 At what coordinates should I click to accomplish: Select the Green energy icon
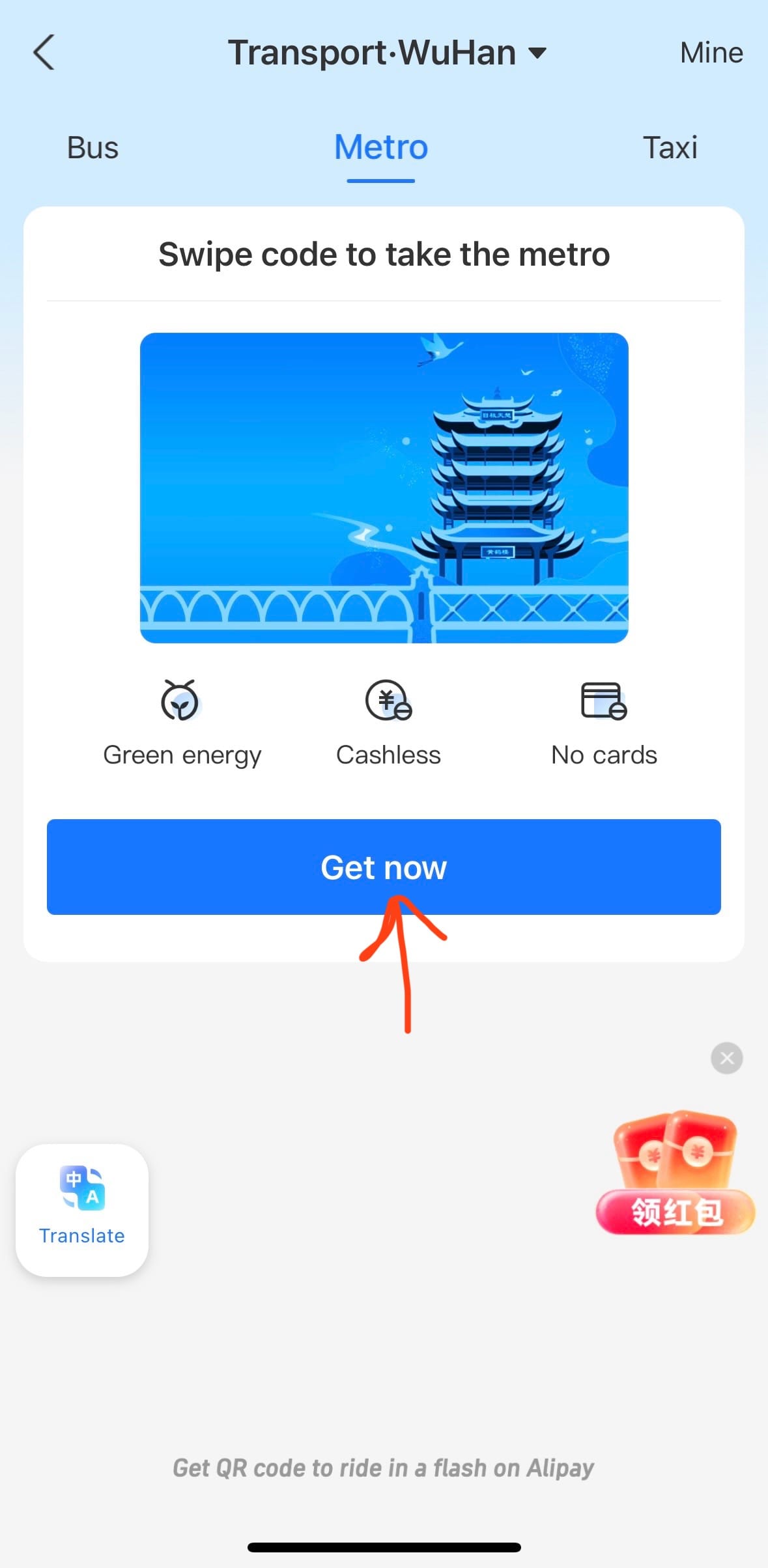(183, 702)
